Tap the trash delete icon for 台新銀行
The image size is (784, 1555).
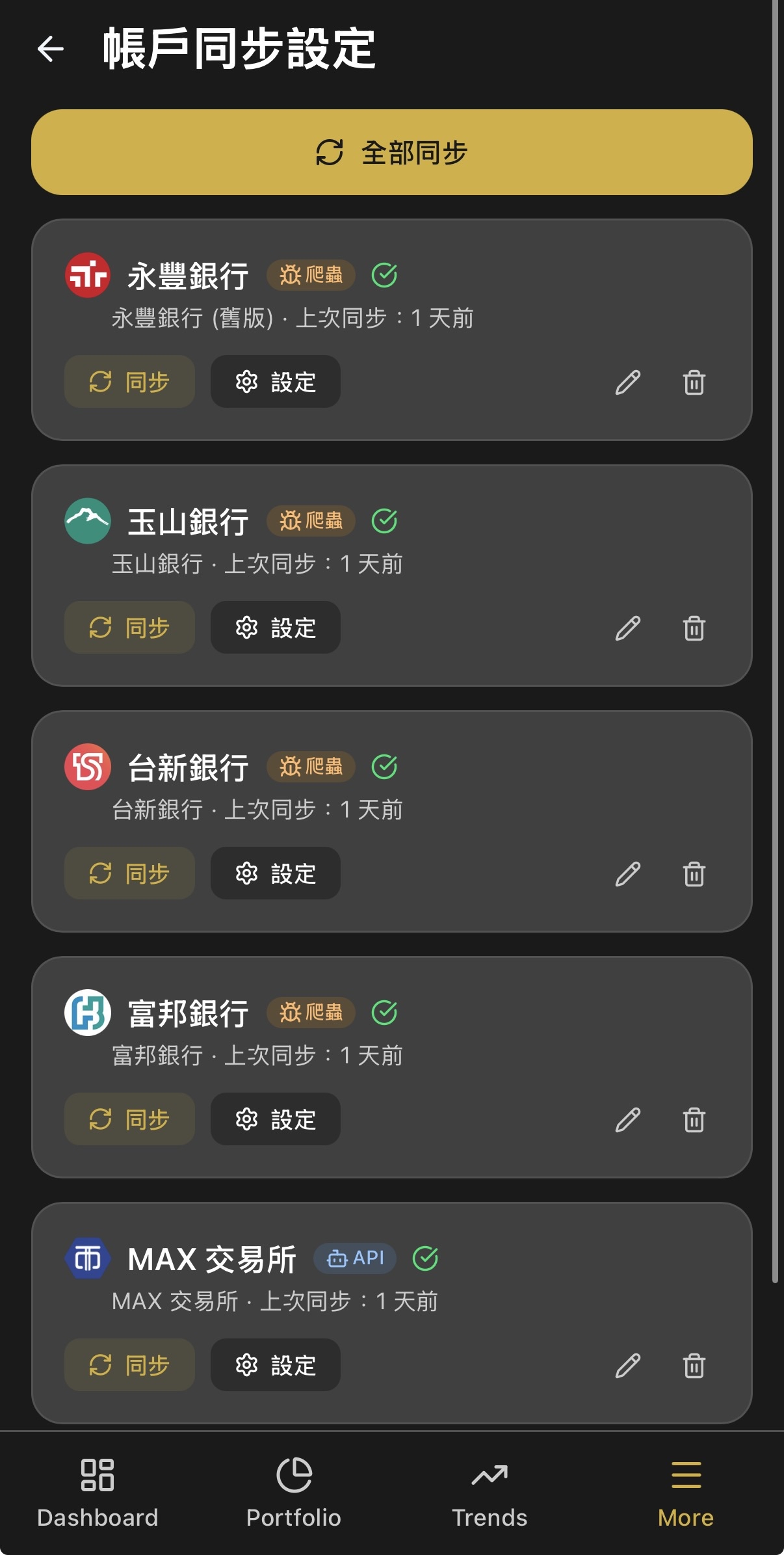point(693,874)
